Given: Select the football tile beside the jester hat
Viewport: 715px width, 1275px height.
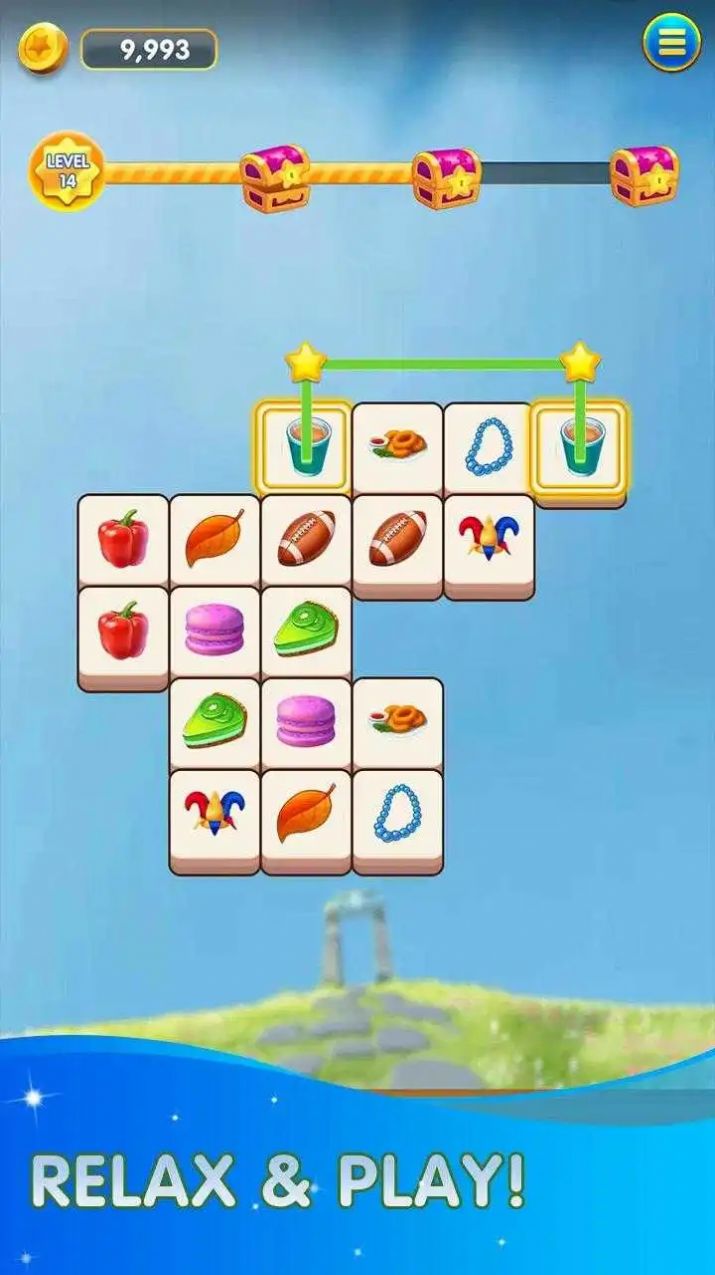Looking at the screenshot, I should tap(397, 539).
